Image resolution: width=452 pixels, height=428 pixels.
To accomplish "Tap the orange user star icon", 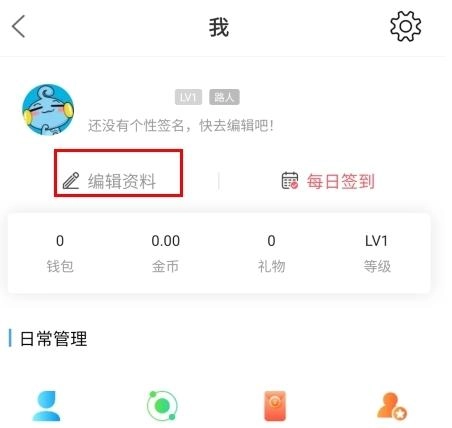I will coord(392,406).
